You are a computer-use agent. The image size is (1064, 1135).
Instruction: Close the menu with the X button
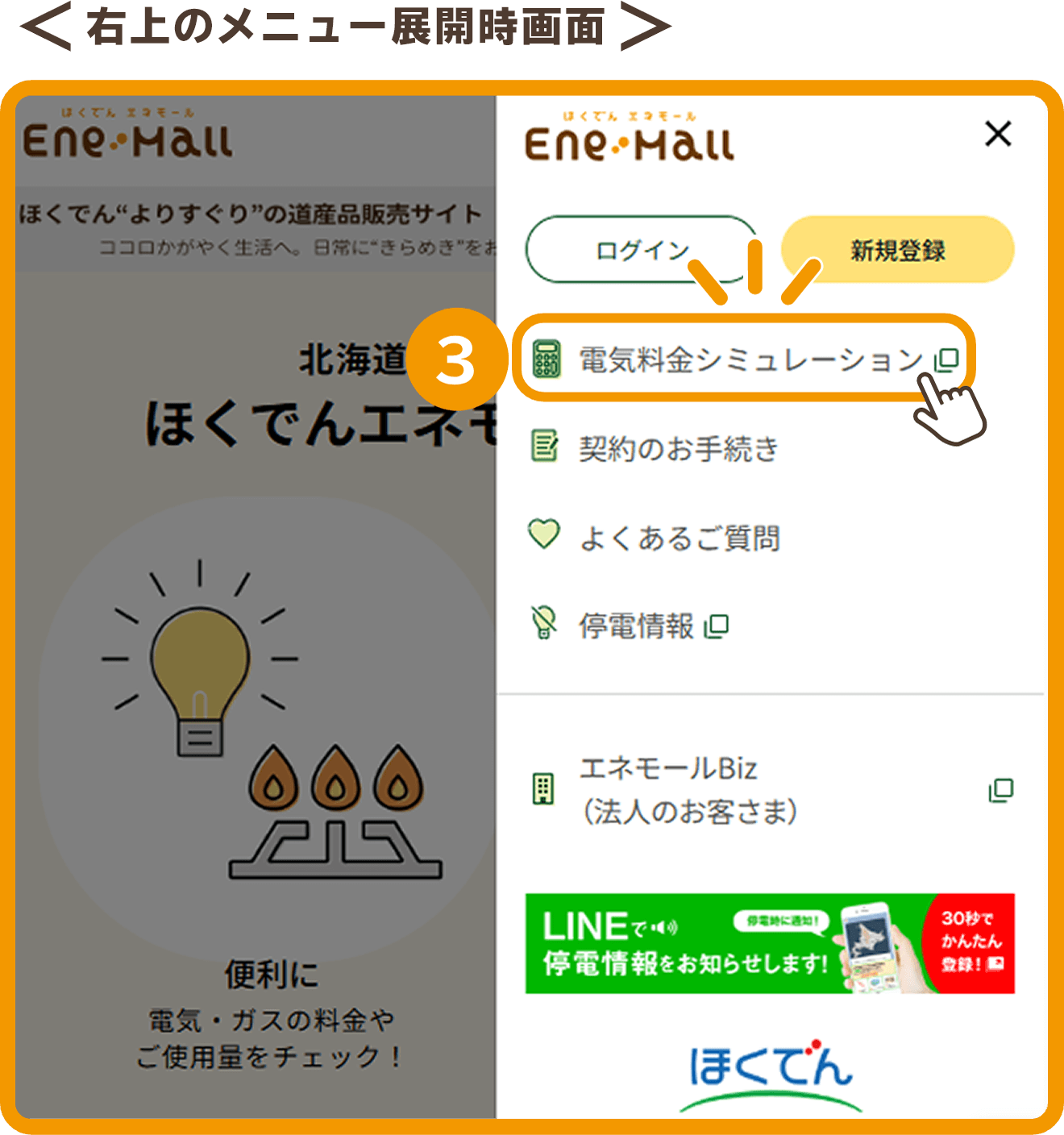point(999,134)
